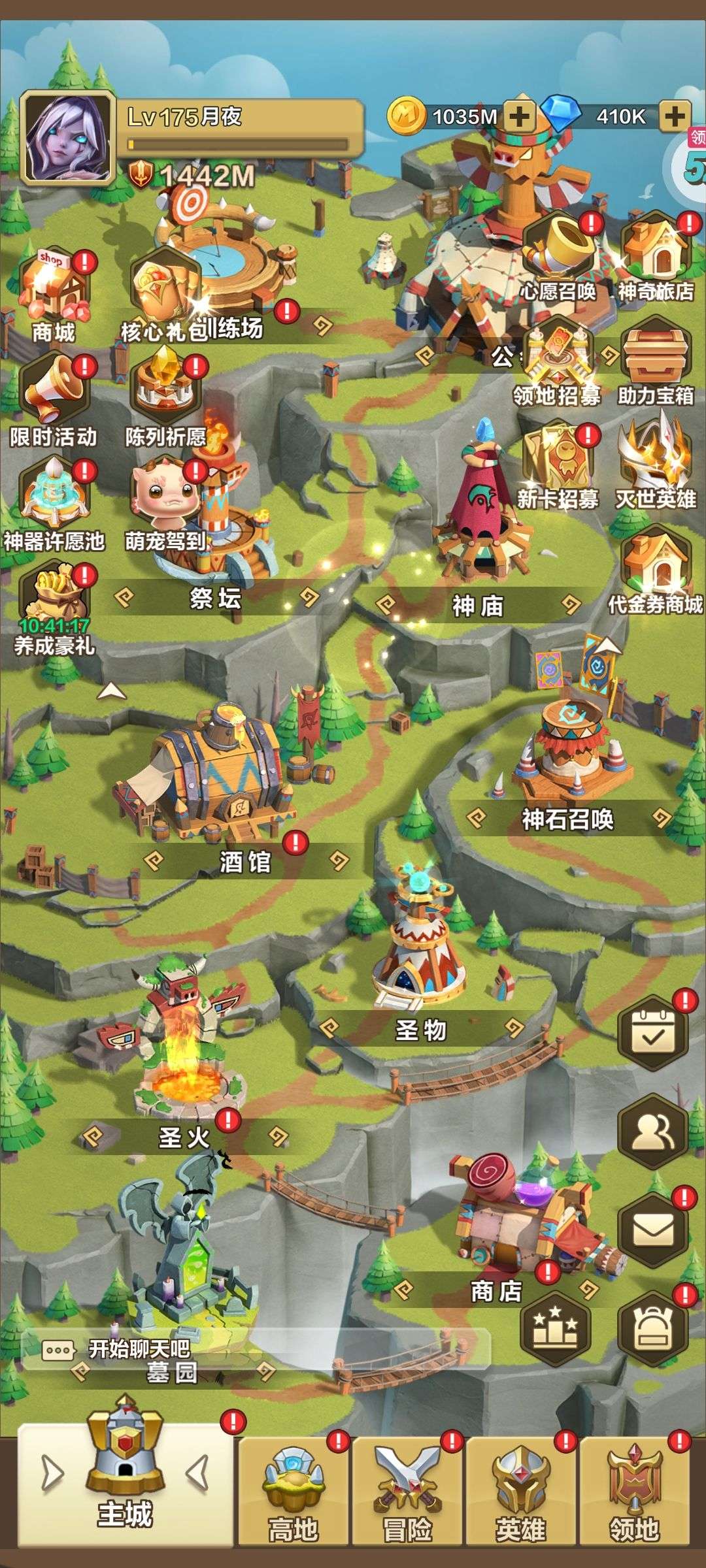Open 养成豪礼 gift pack
Screen dimensions: 706x1568
(x=55, y=609)
